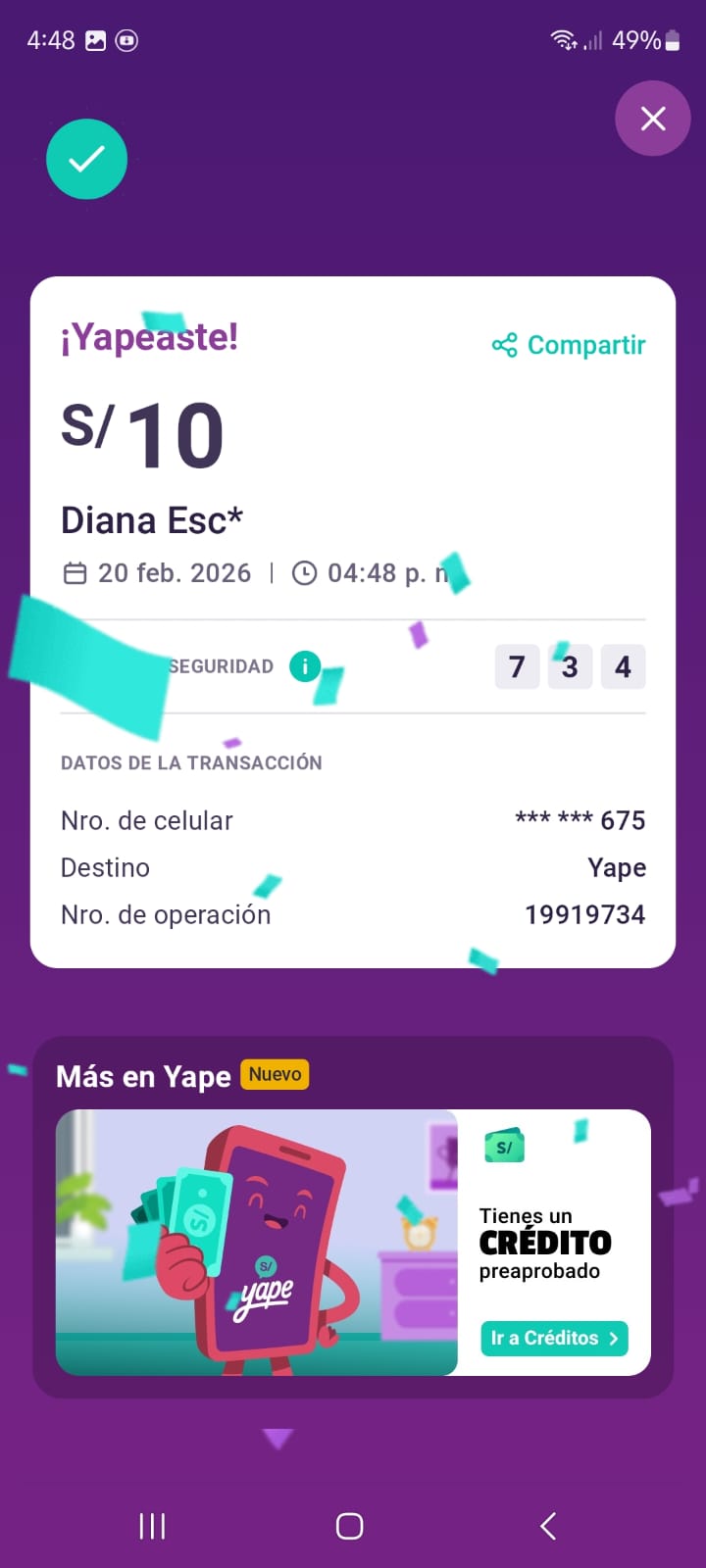Close the Yape confirmation screen
The height and width of the screenshot is (1568, 706).
[653, 119]
